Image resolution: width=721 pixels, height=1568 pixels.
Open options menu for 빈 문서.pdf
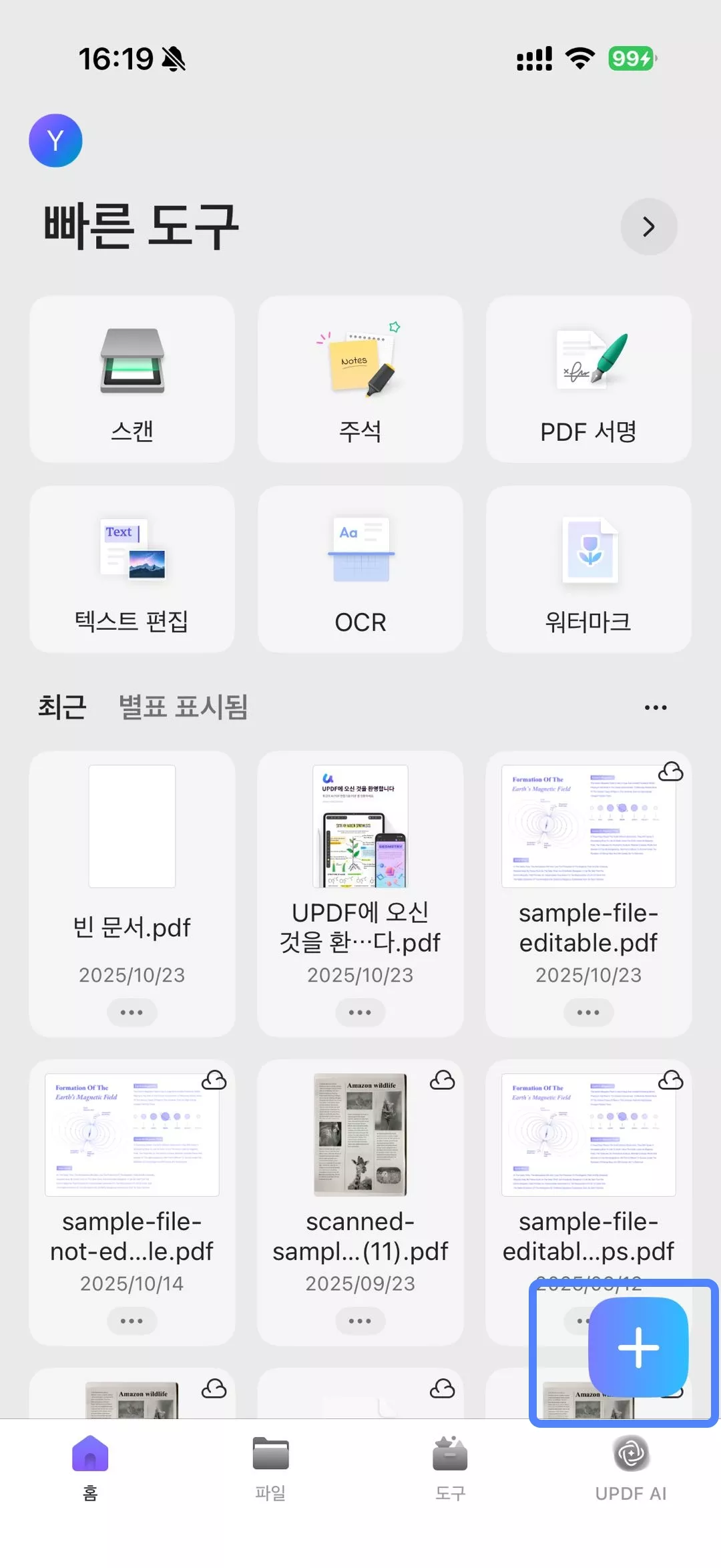click(x=132, y=1012)
